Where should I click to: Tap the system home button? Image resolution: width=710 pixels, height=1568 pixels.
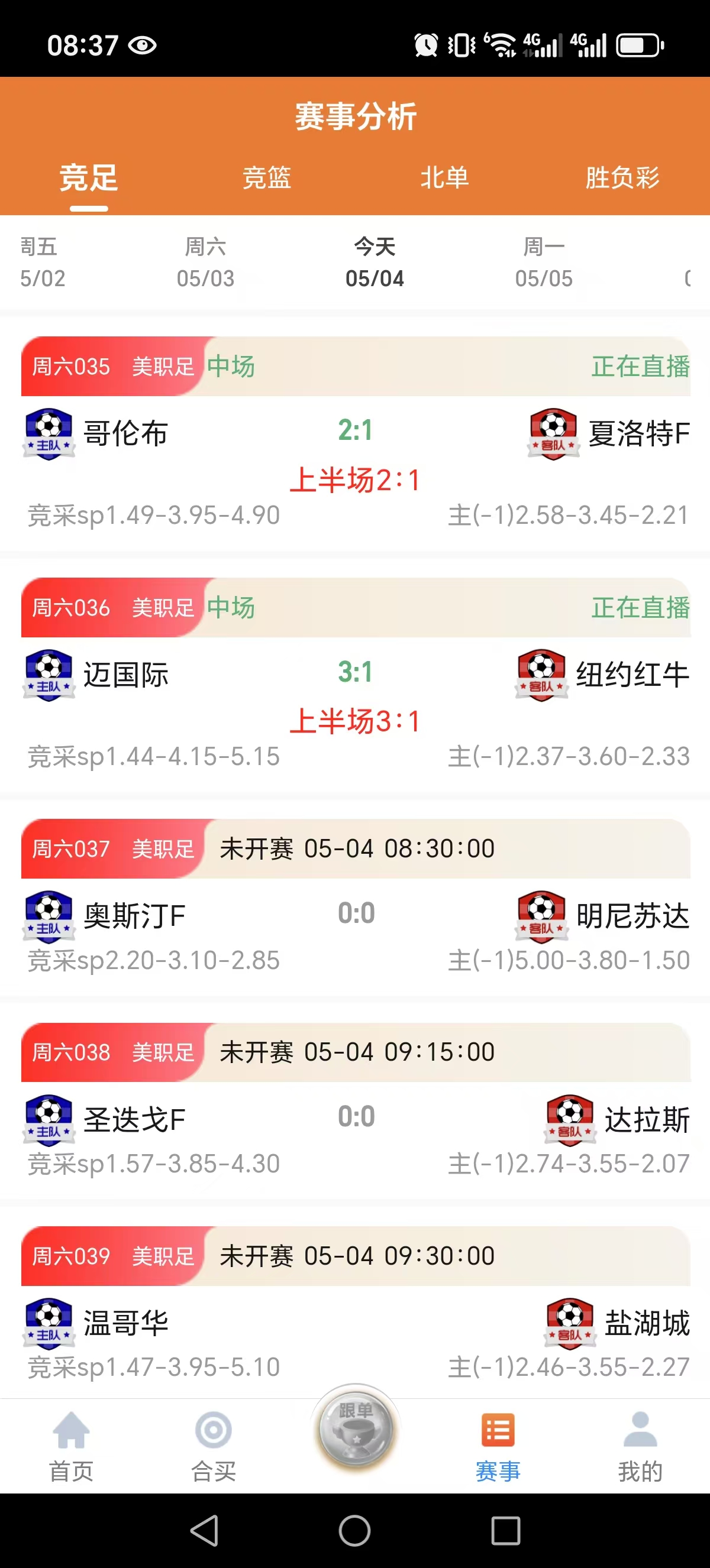[355, 1530]
